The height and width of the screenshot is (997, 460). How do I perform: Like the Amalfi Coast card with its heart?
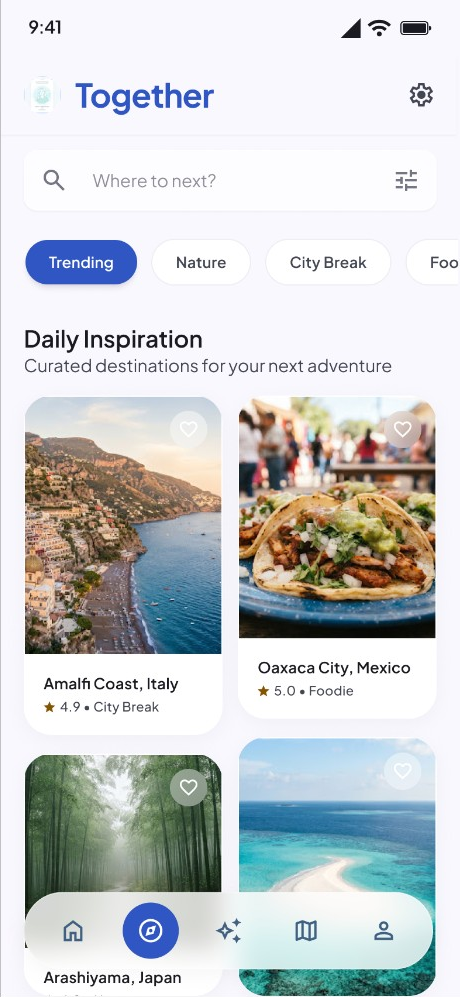point(188,430)
